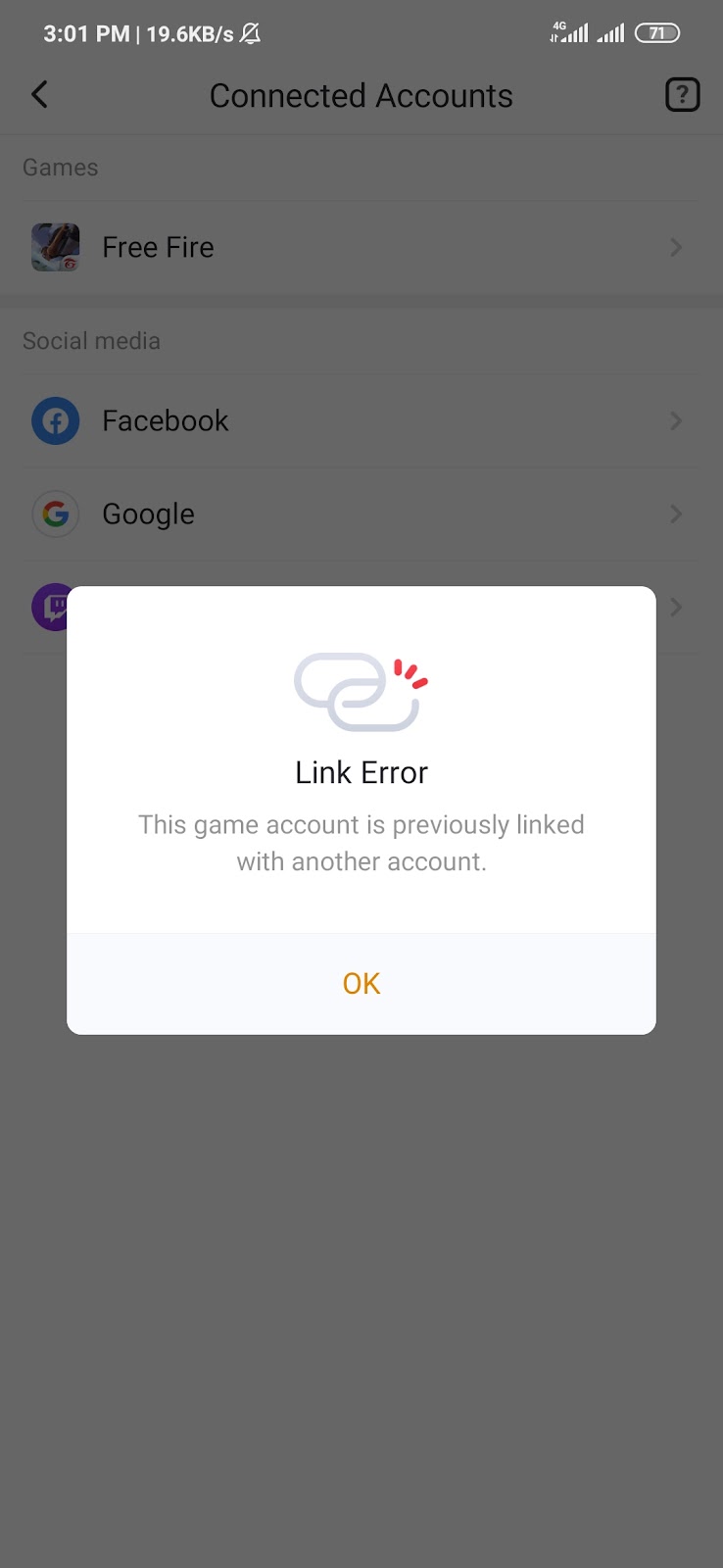Go back from Connected Accounts

pos(39,95)
